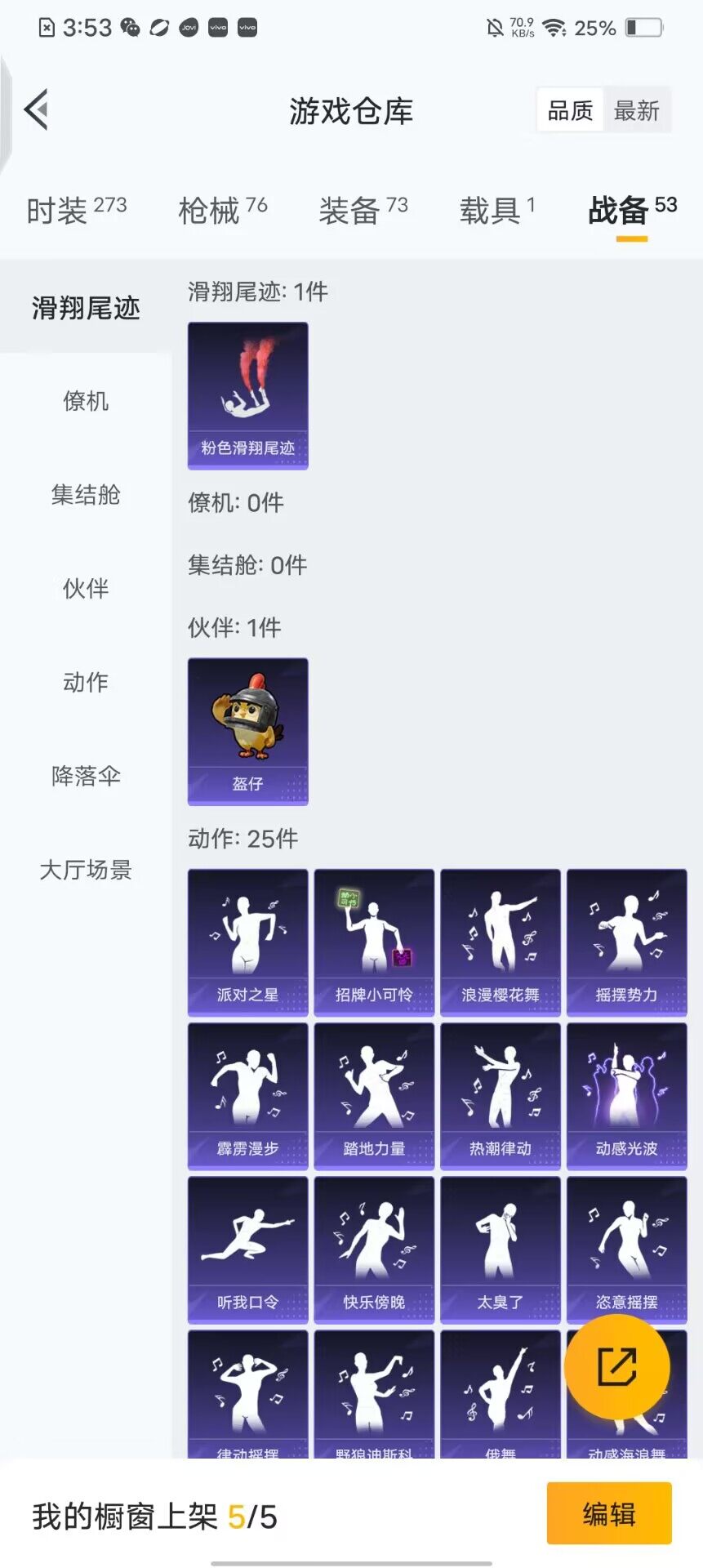
Task: Open the 派对之星 emote
Action: point(248,942)
